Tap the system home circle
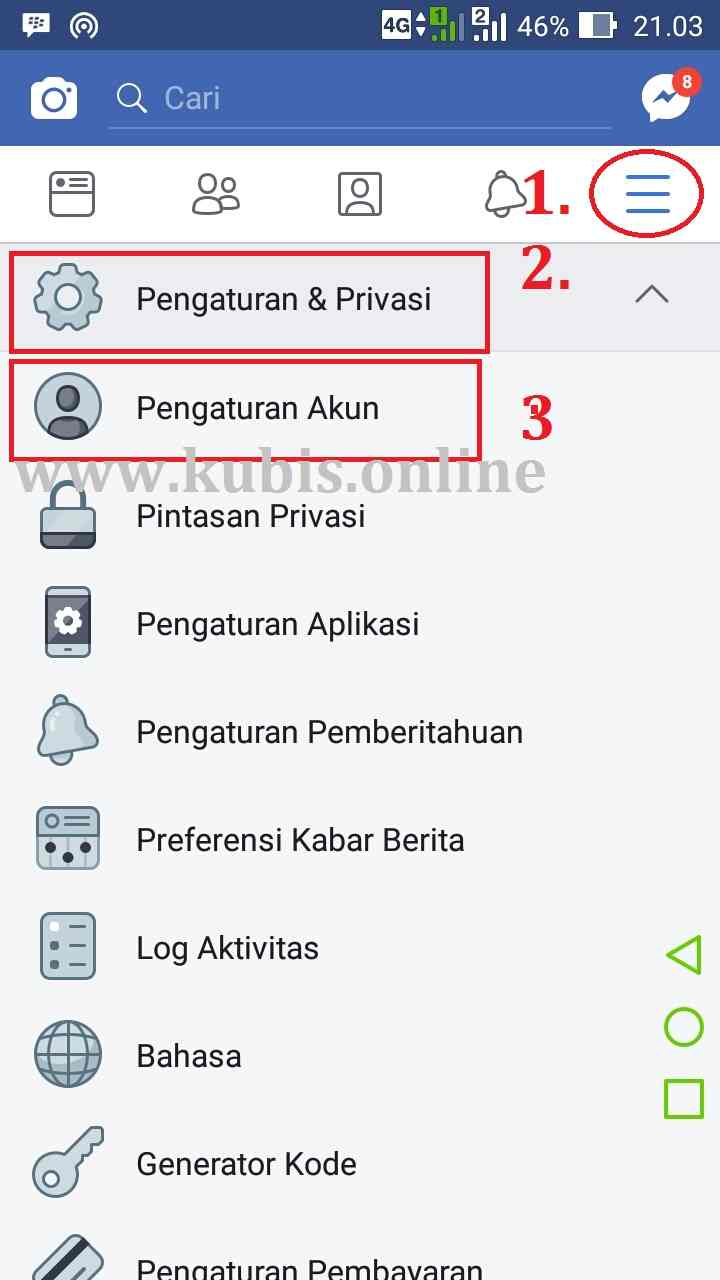Viewport: 720px width, 1280px height. coord(684,1027)
